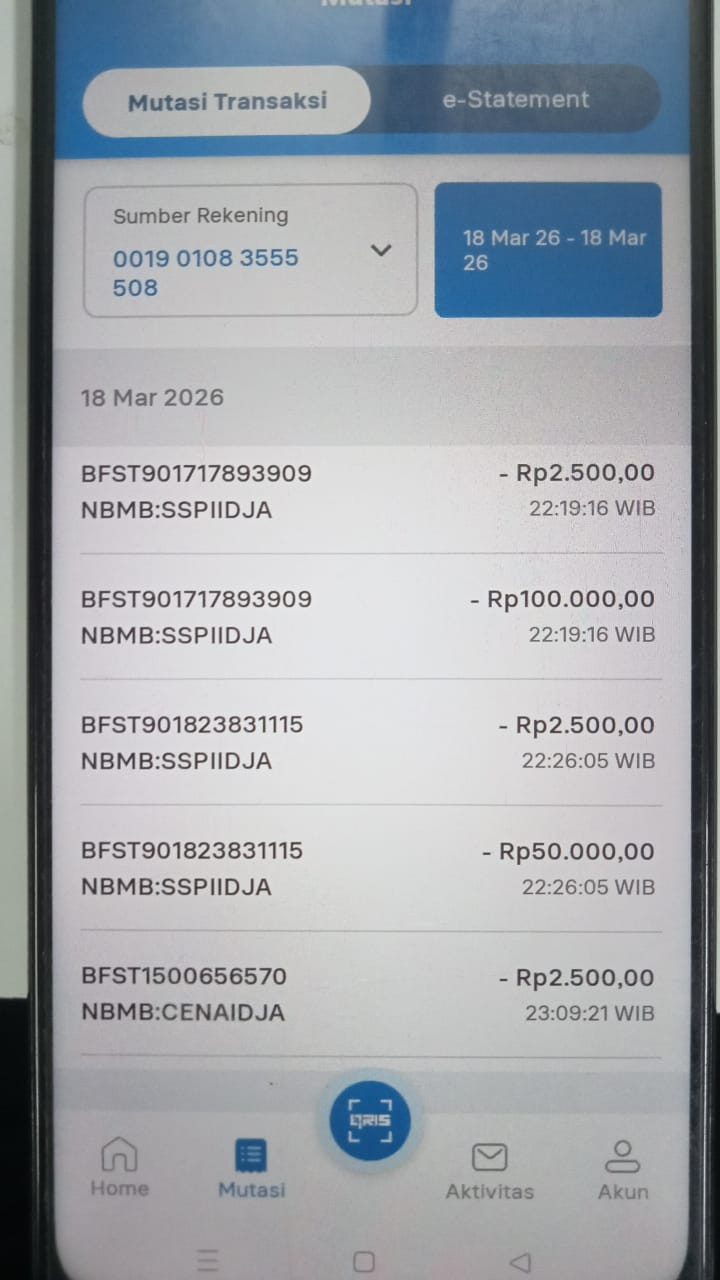Image resolution: width=720 pixels, height=1280 pixels.
Task: Open the Rp50.000,00 transaction entry
Action: coord(370,868)
